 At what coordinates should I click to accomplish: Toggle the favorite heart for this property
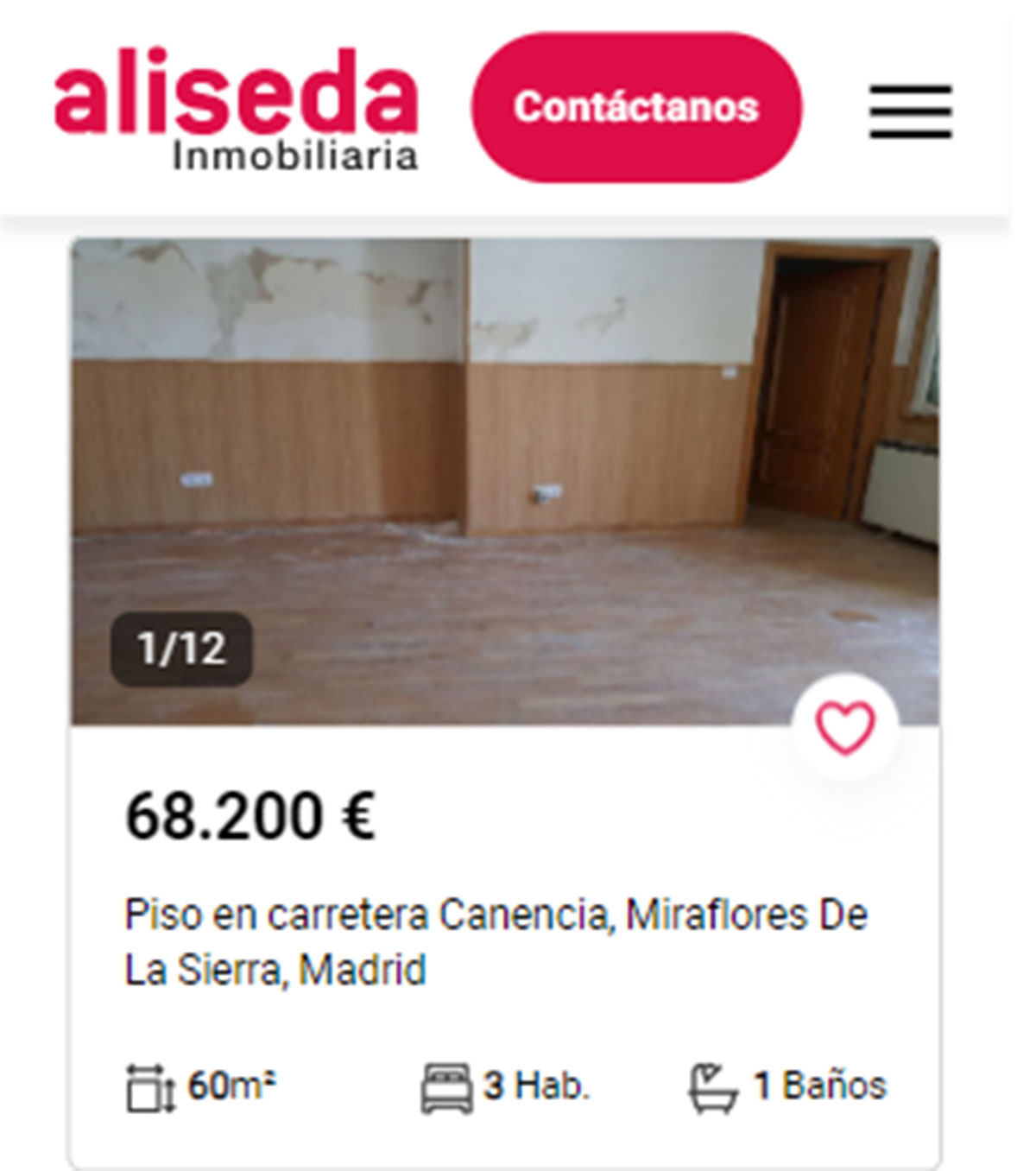click(848, 728)
